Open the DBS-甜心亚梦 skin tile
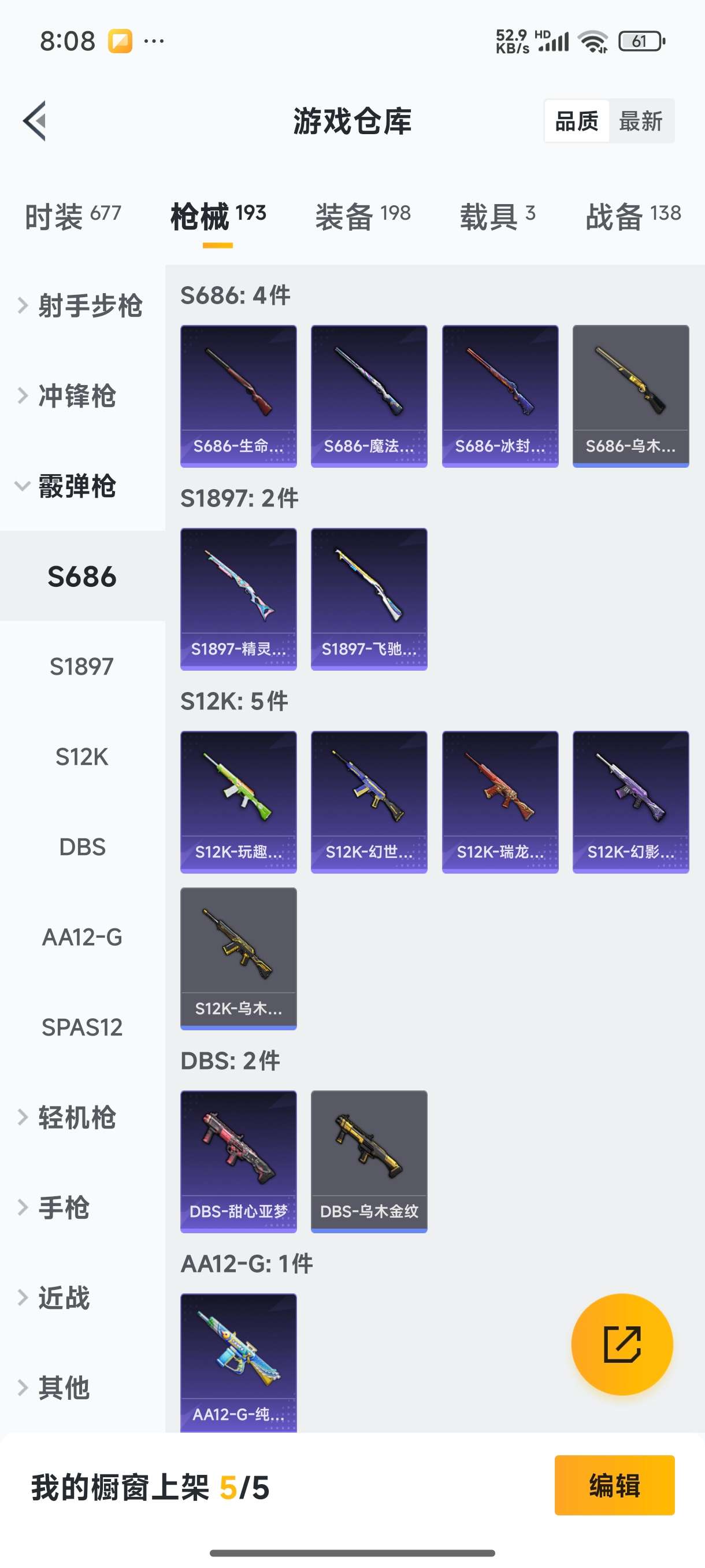Viewport: 705px width, 1568px height. (239, 1162)
